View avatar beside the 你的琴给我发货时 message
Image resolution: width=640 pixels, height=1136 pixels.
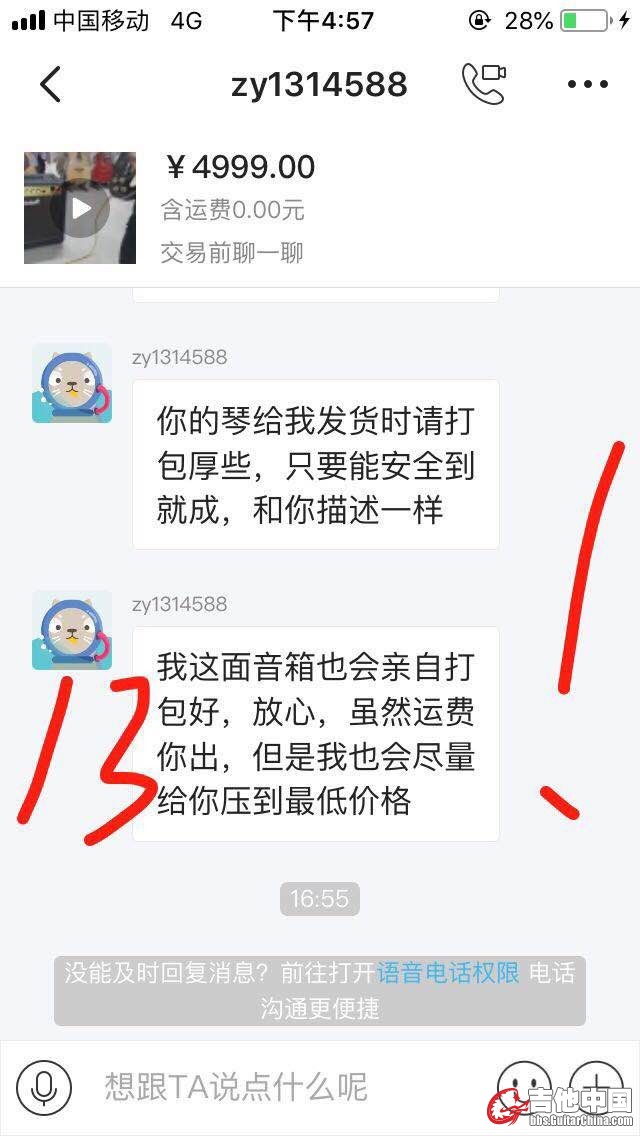(x=72, y=383)
